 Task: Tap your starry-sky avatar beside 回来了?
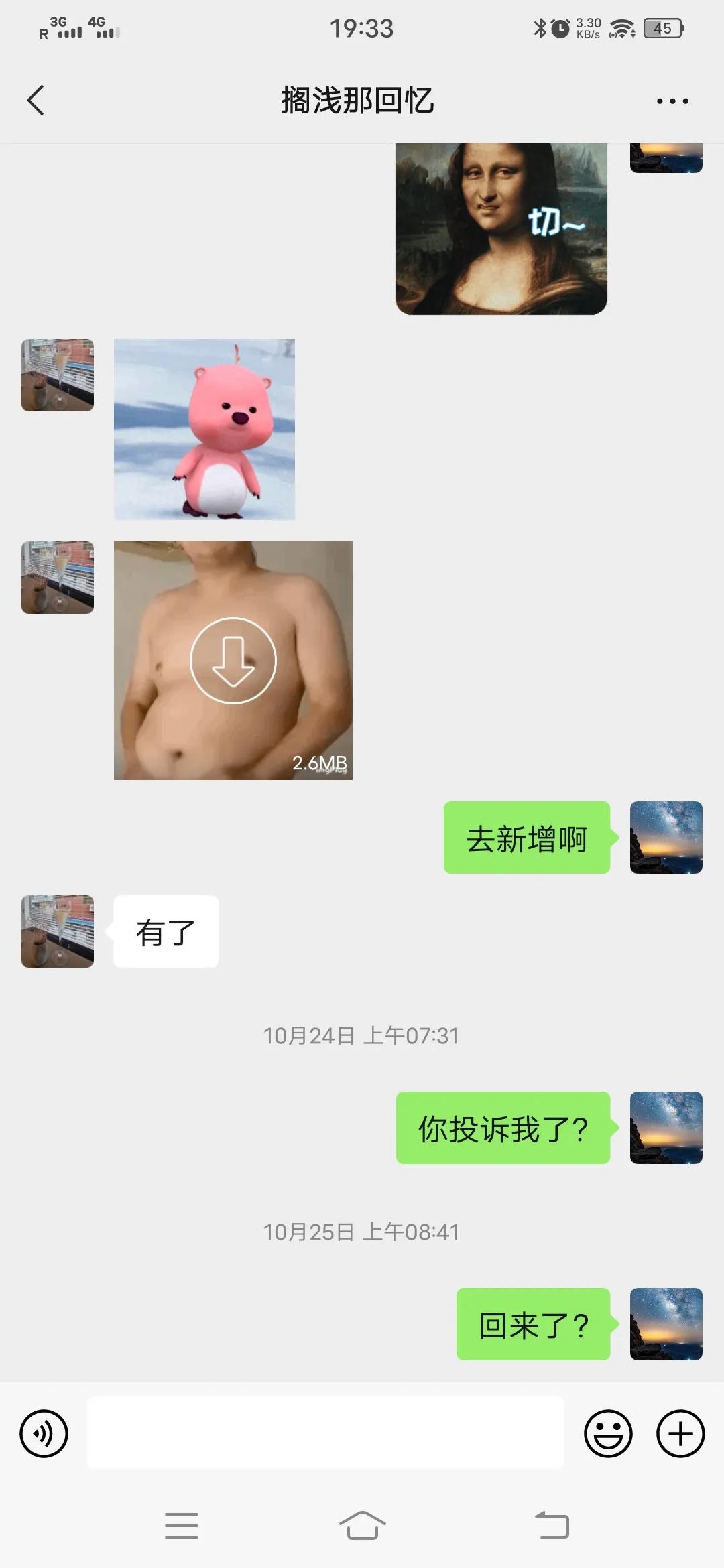coord(666,1323)
